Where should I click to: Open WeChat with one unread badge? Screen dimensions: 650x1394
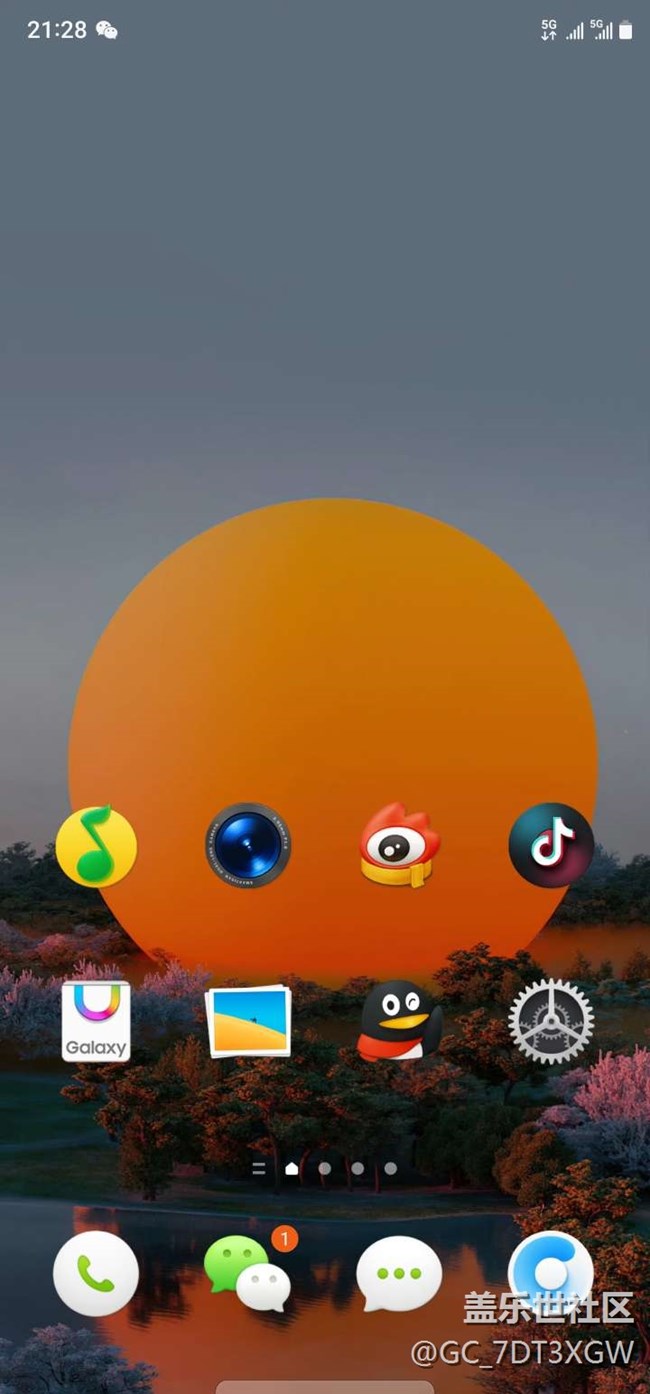pos(247,1273)
